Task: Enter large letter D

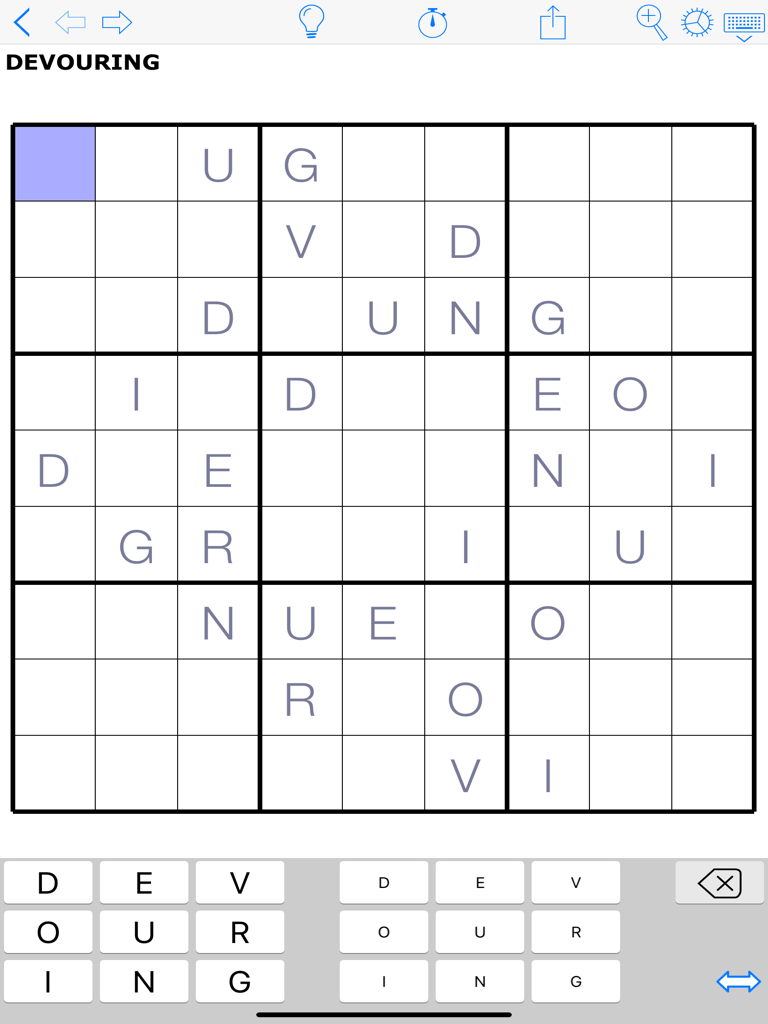Action: pyautogui.click(x=48, y=883)
